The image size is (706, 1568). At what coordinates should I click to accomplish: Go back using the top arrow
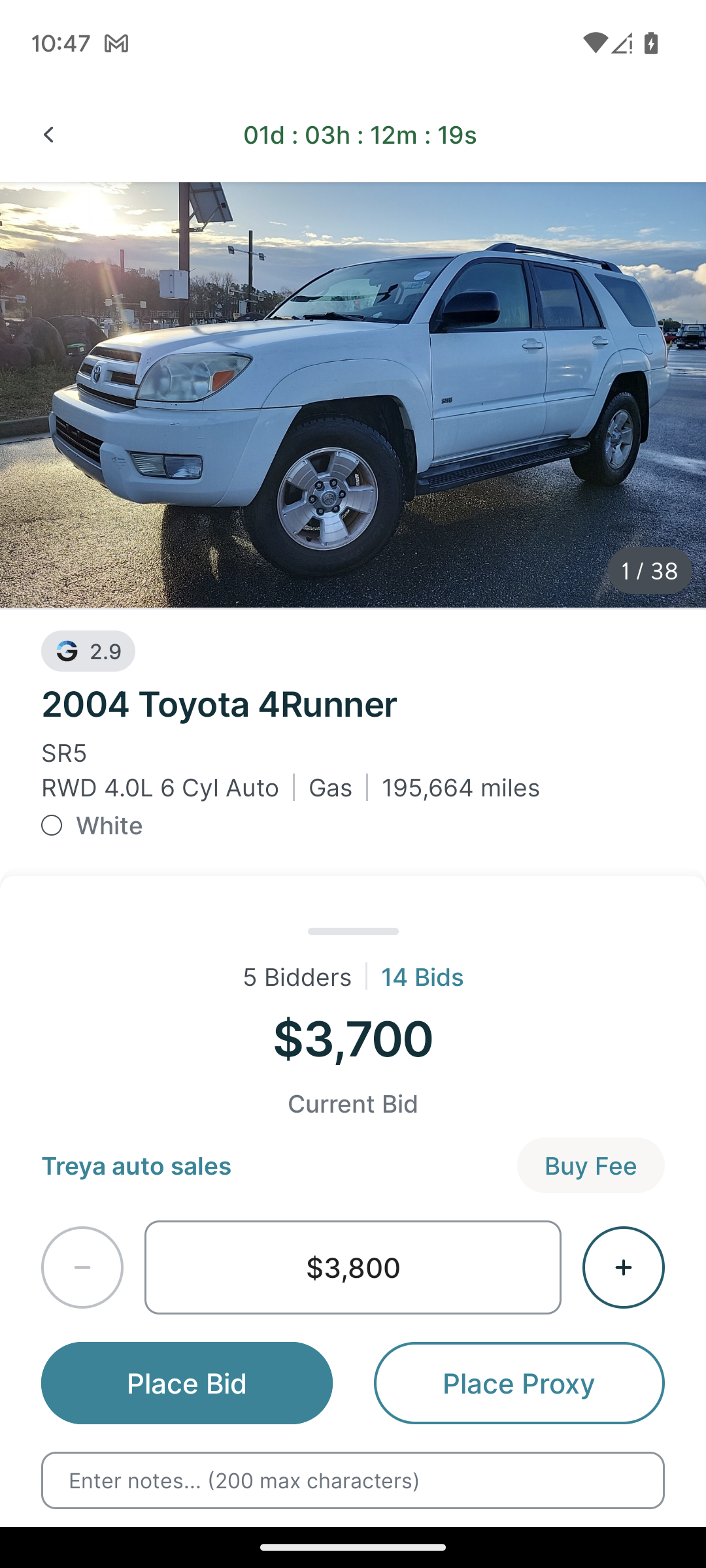(48, 135)
